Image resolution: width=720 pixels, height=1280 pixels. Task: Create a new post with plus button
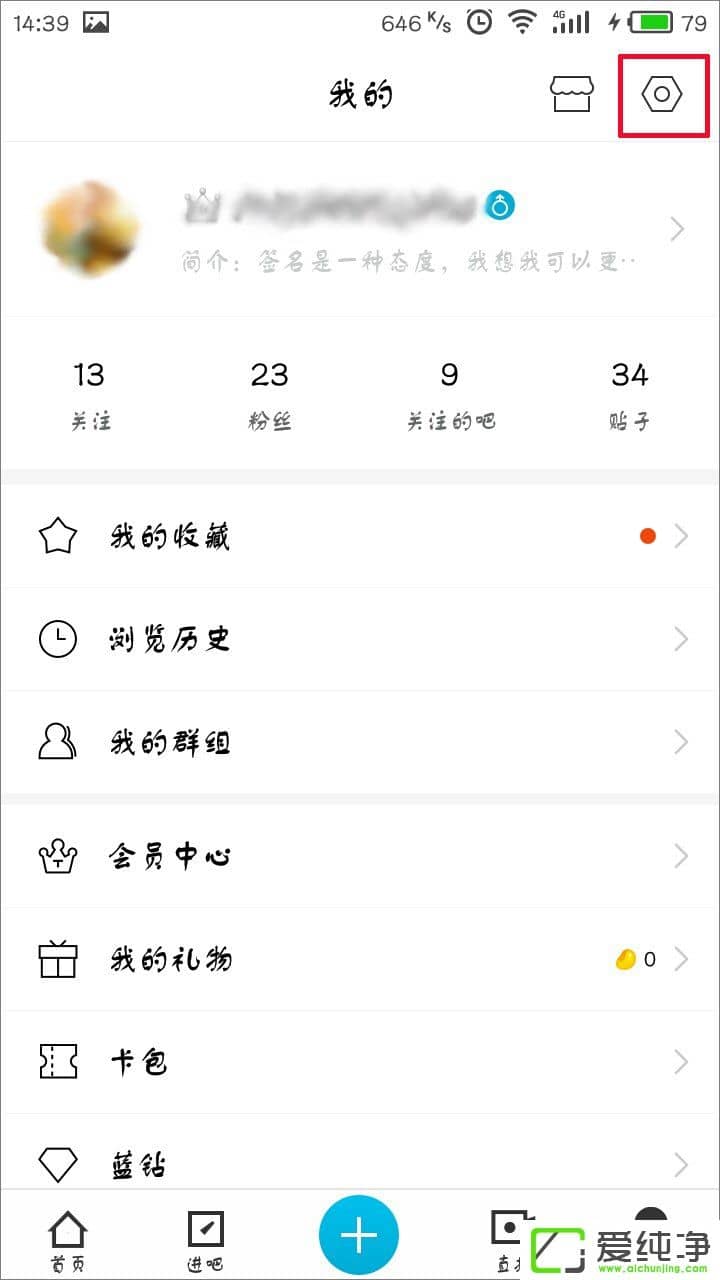[358, 1236]
